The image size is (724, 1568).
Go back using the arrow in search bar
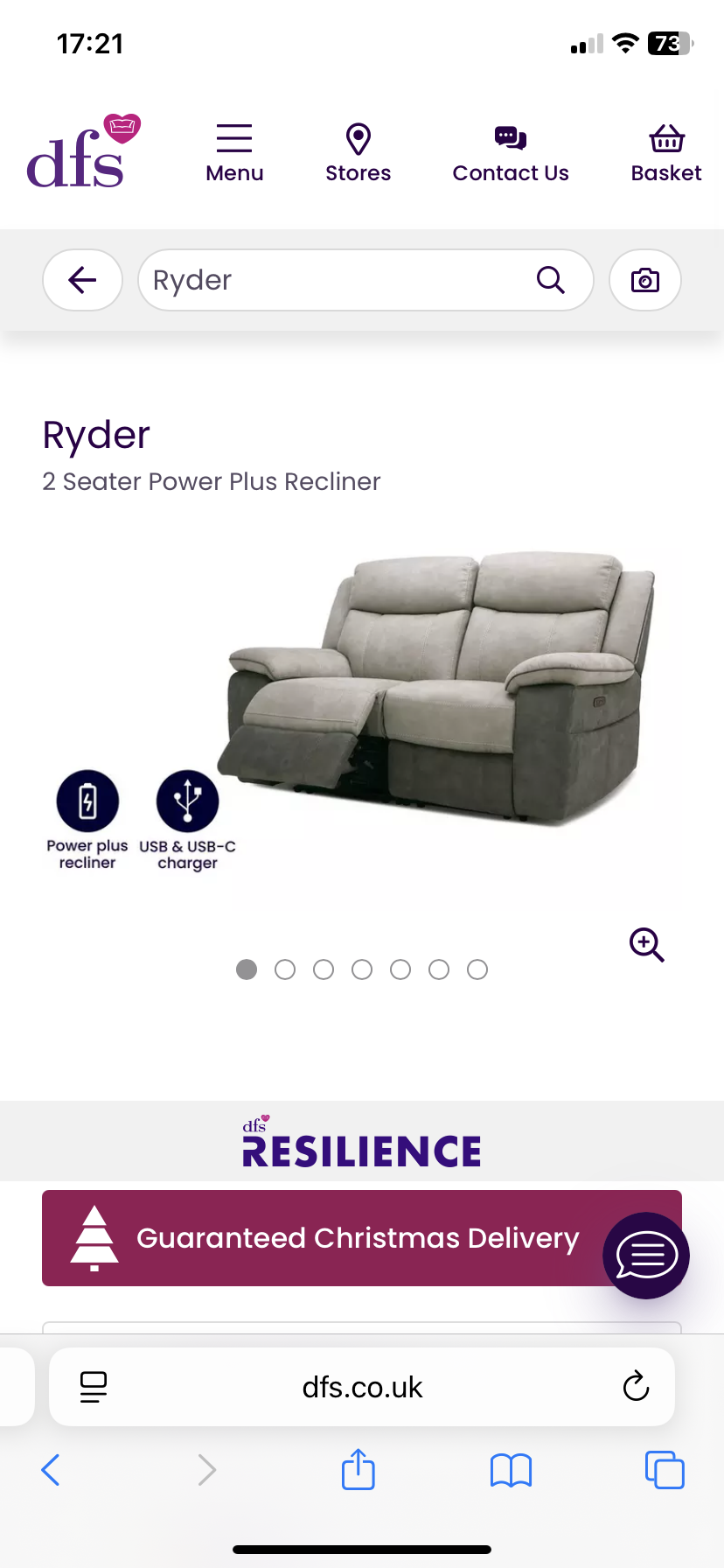(82, 279)
